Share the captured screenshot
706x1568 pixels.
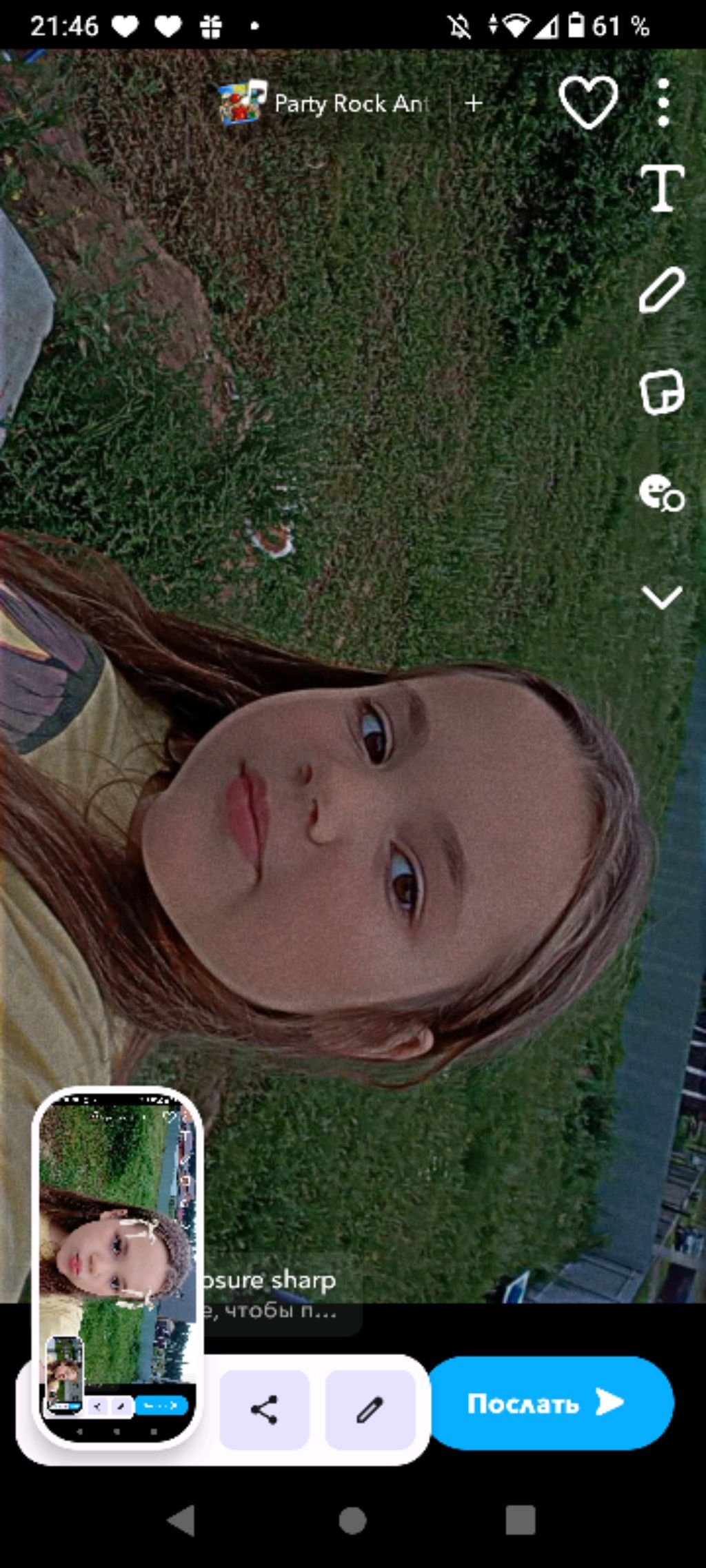[x=264, y=1409]
